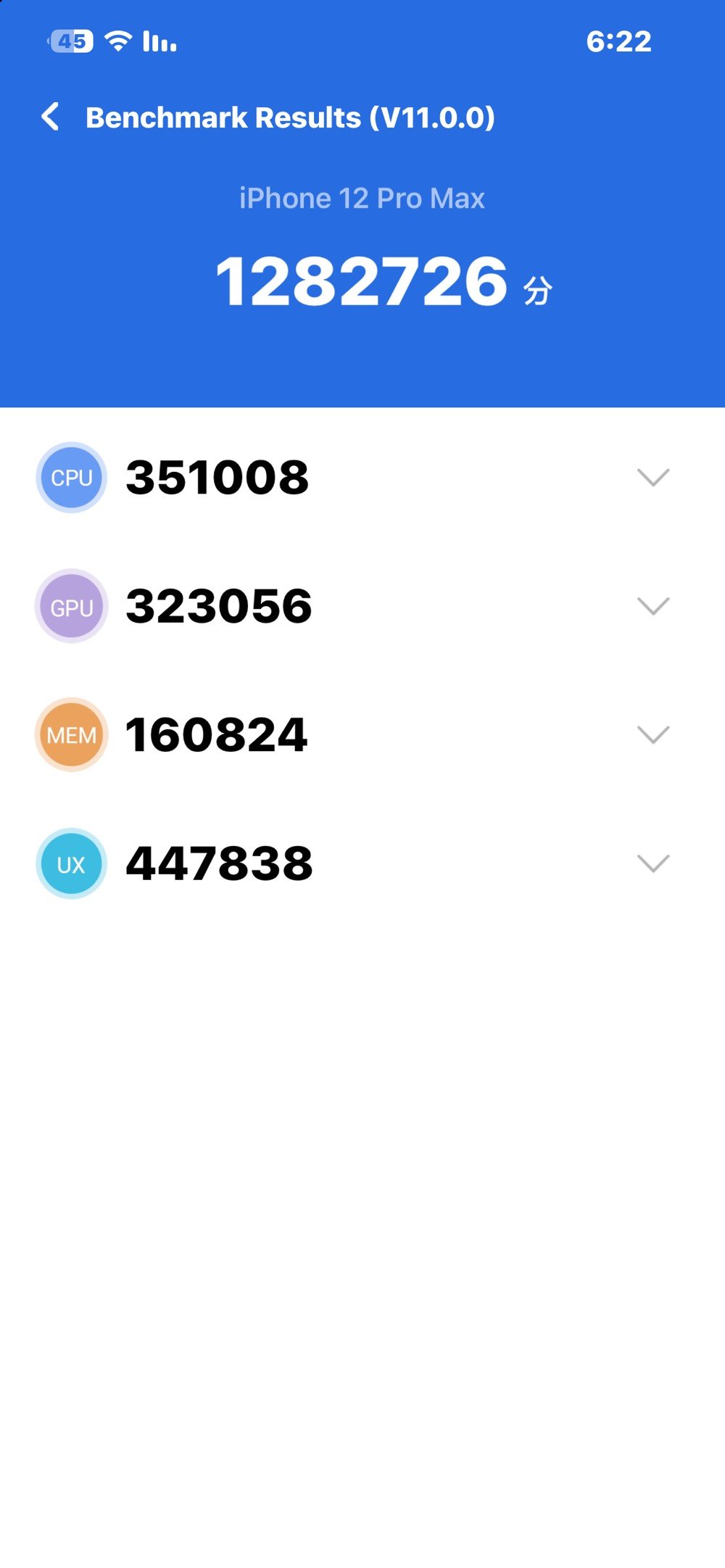Viewport: 725px width, 1568px height.
Task: Expand the UX score details
Action: point(652,863)
